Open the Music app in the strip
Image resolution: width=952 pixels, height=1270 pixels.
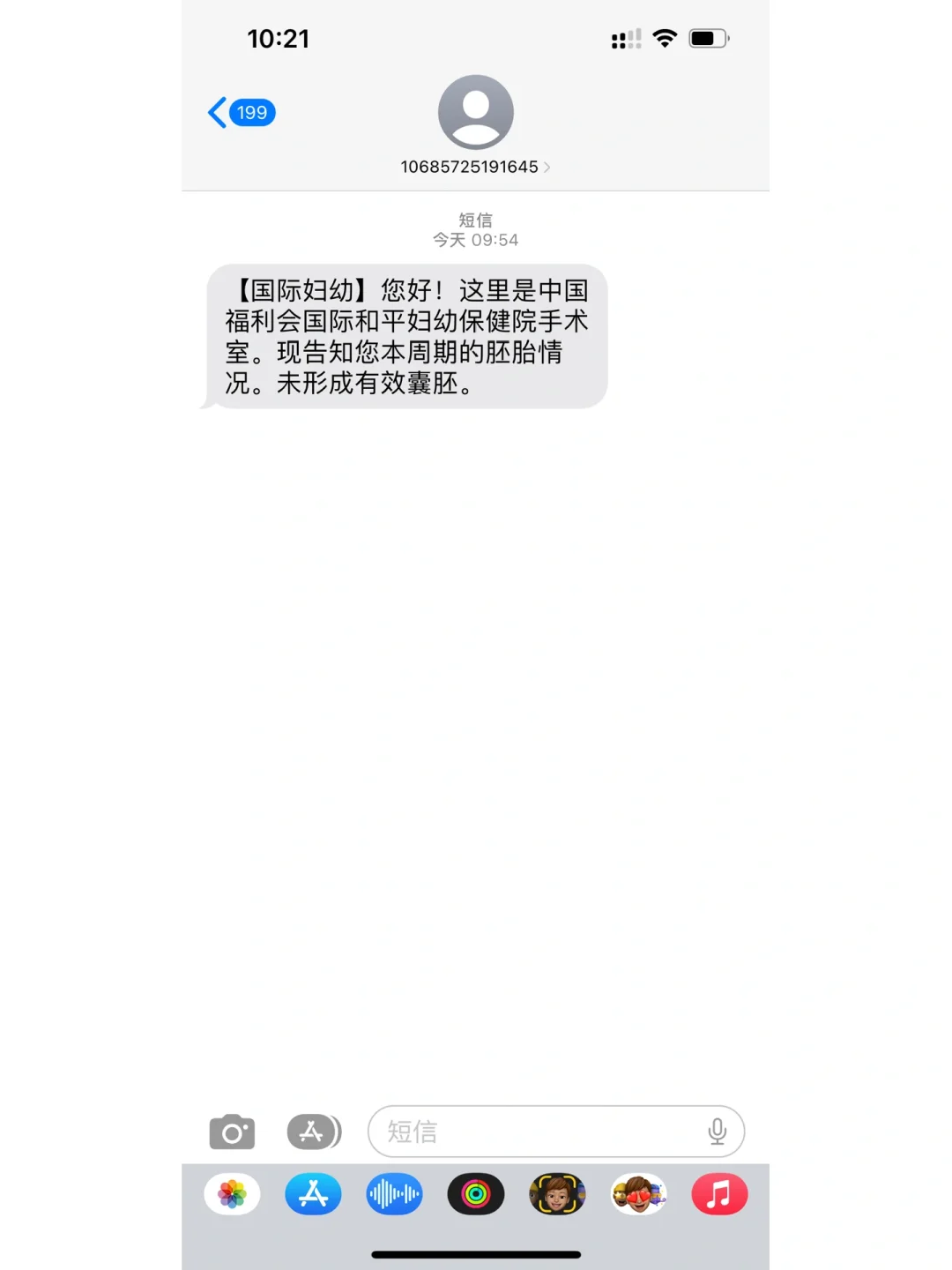719,1195
